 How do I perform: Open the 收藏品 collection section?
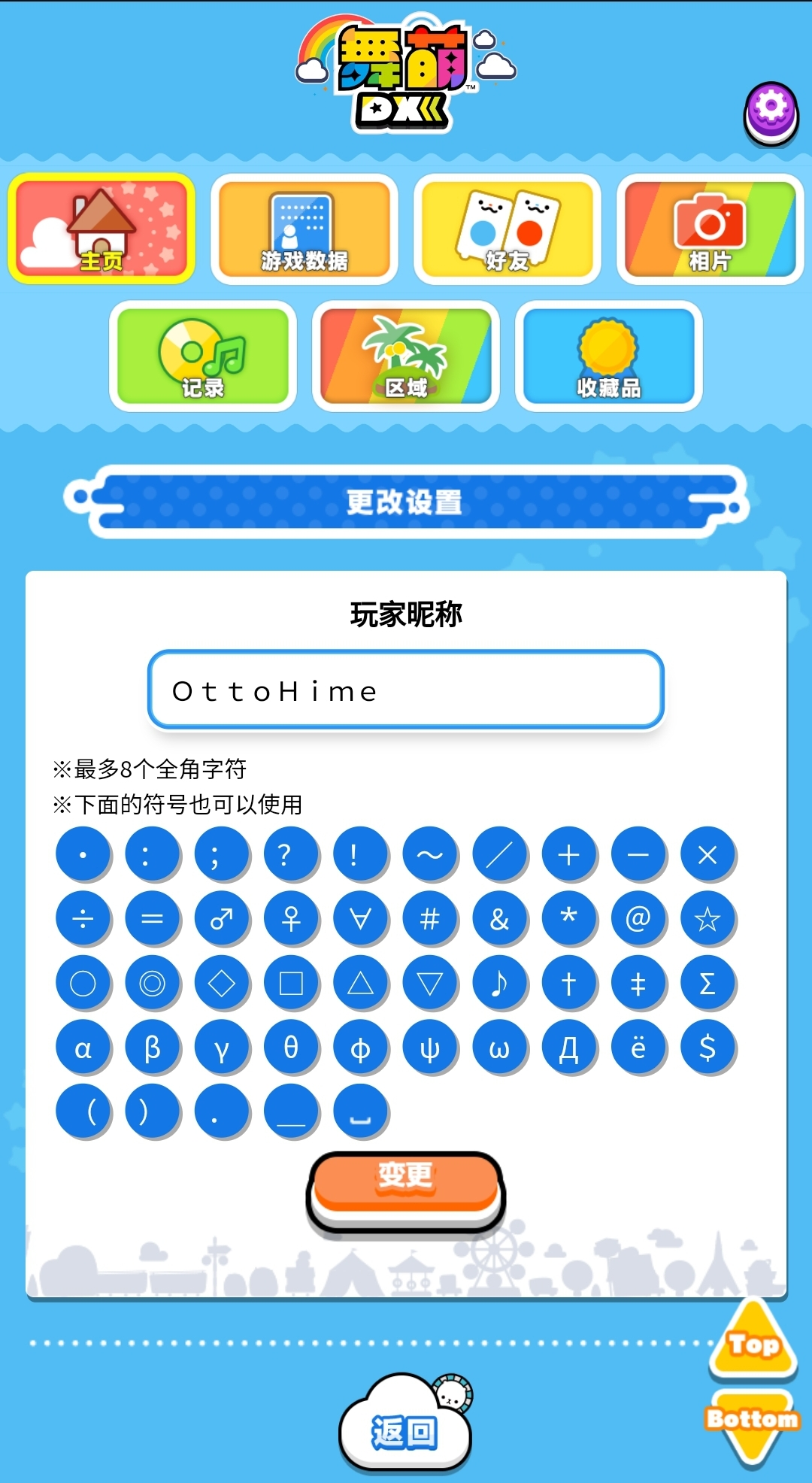(x=609, y=356)
